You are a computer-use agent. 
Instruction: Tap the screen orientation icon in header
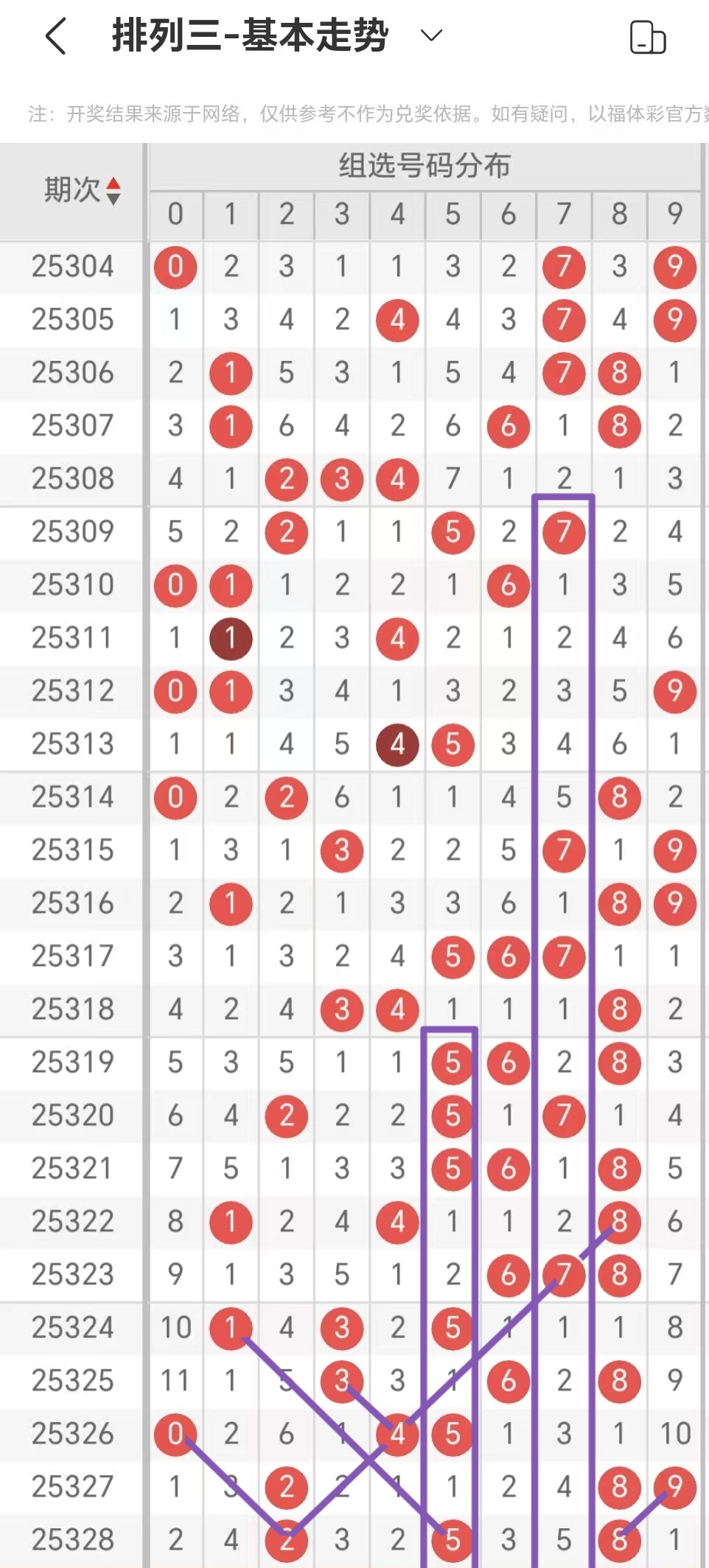pyautogui.click(x=647, y=38)
